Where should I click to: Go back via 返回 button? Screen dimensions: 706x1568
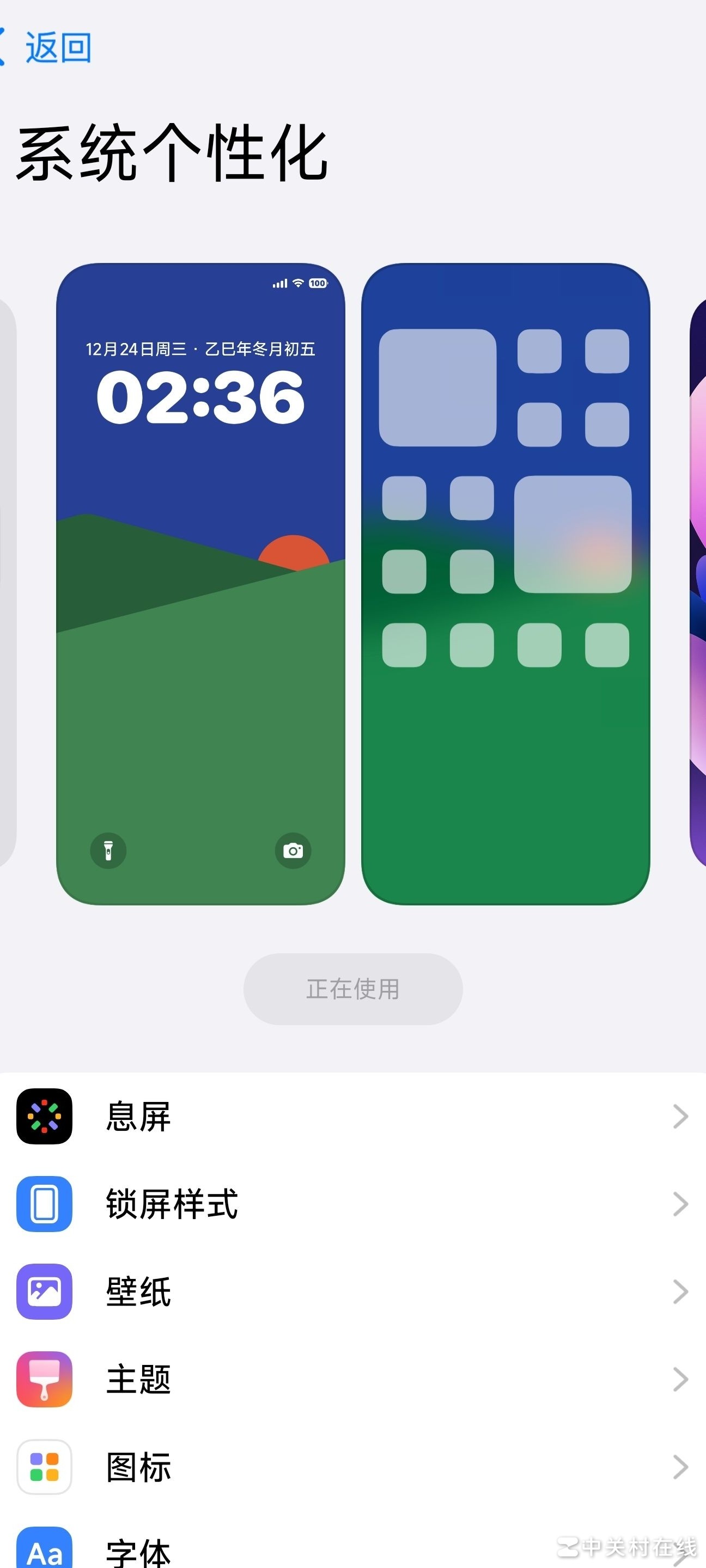[x=48, y=47]
